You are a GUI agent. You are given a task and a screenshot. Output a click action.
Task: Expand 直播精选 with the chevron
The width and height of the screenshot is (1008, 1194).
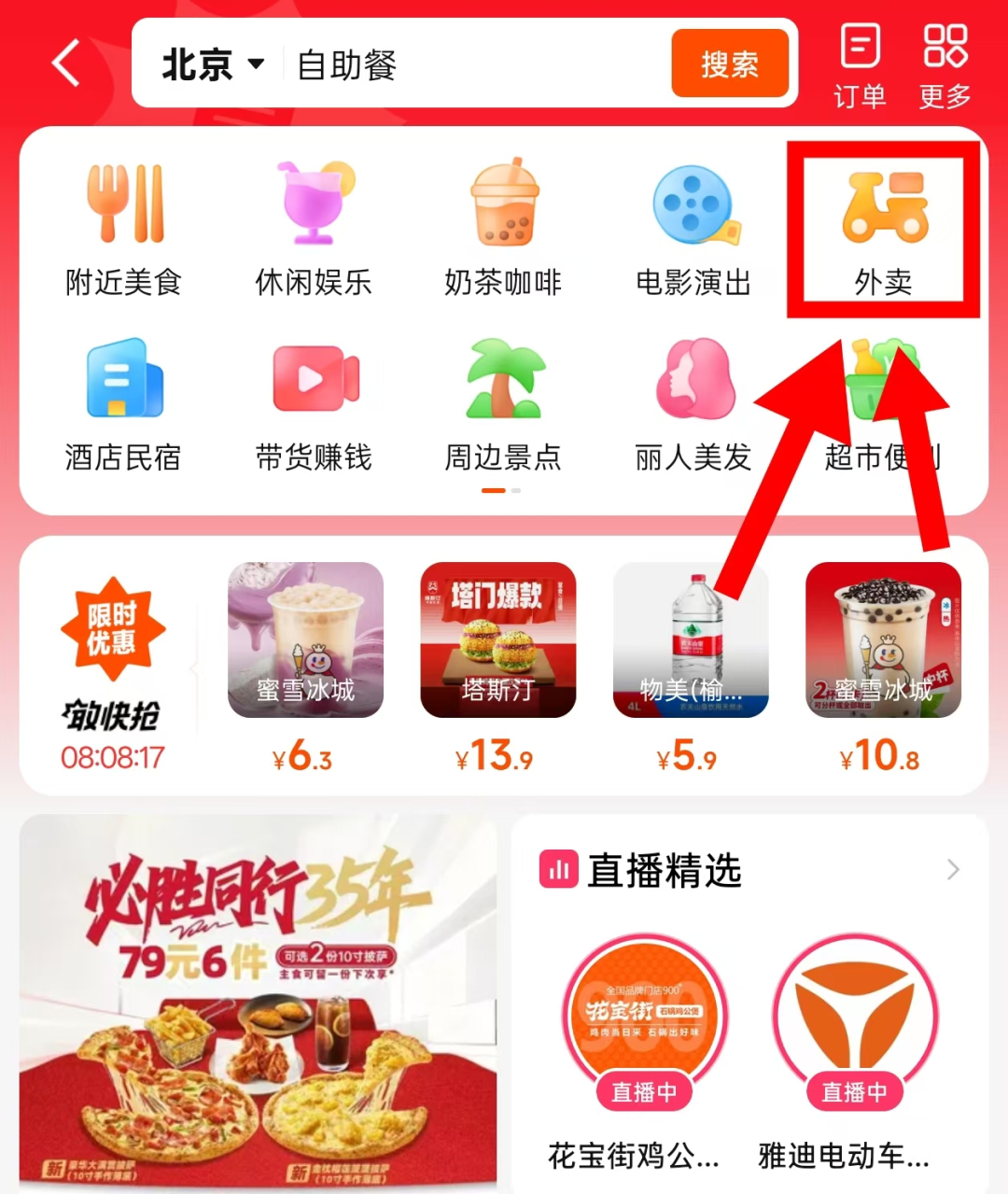tap(952, 870)
